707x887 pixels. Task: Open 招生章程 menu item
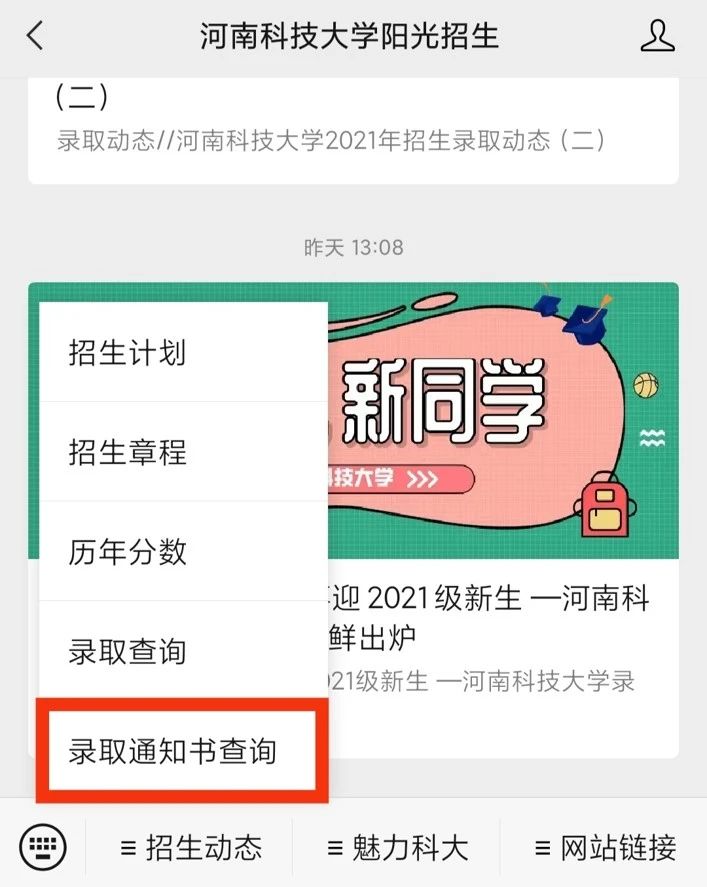(127, 452)
